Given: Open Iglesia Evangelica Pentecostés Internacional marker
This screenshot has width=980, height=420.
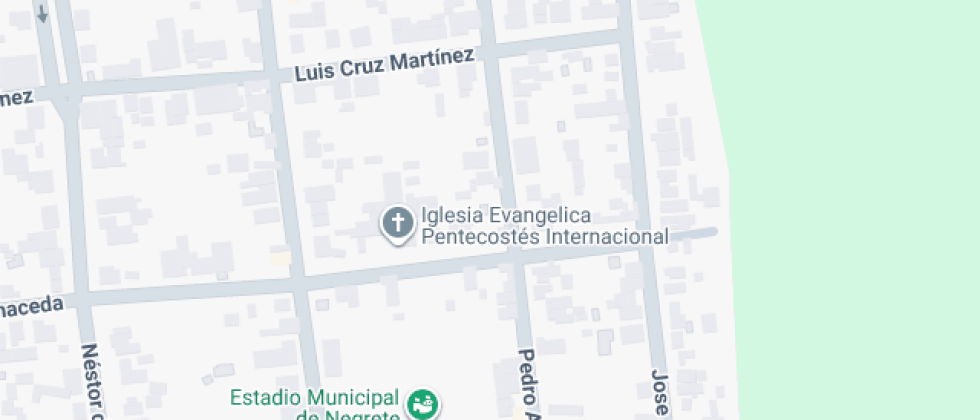Looking at the screenshot, I should click(398, 223).
